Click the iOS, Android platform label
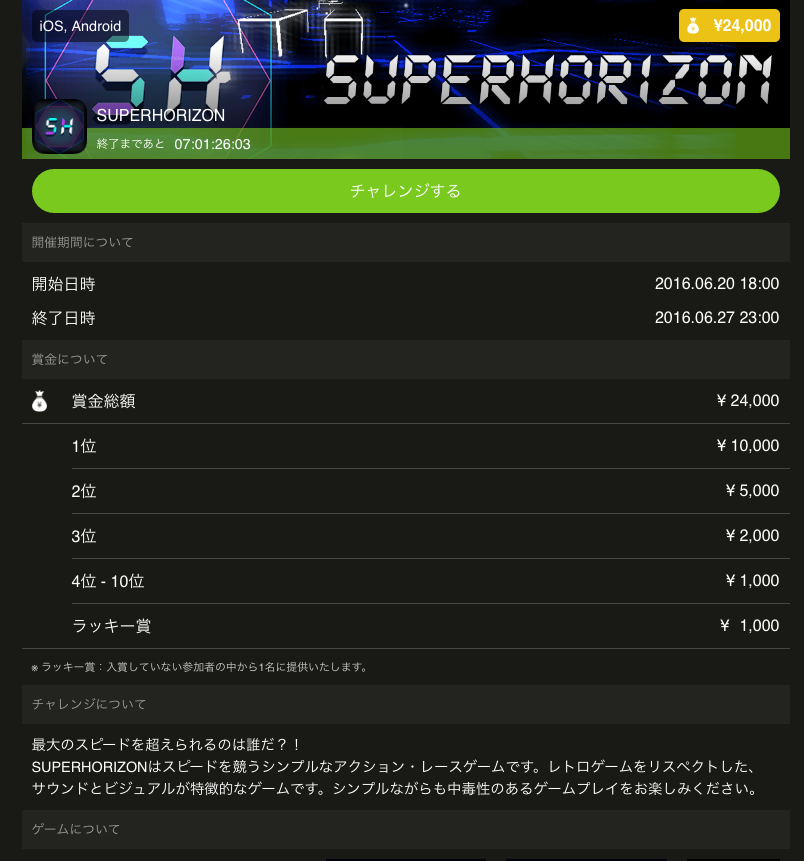This screenshot has height=861, width=804. pos(80,26)
